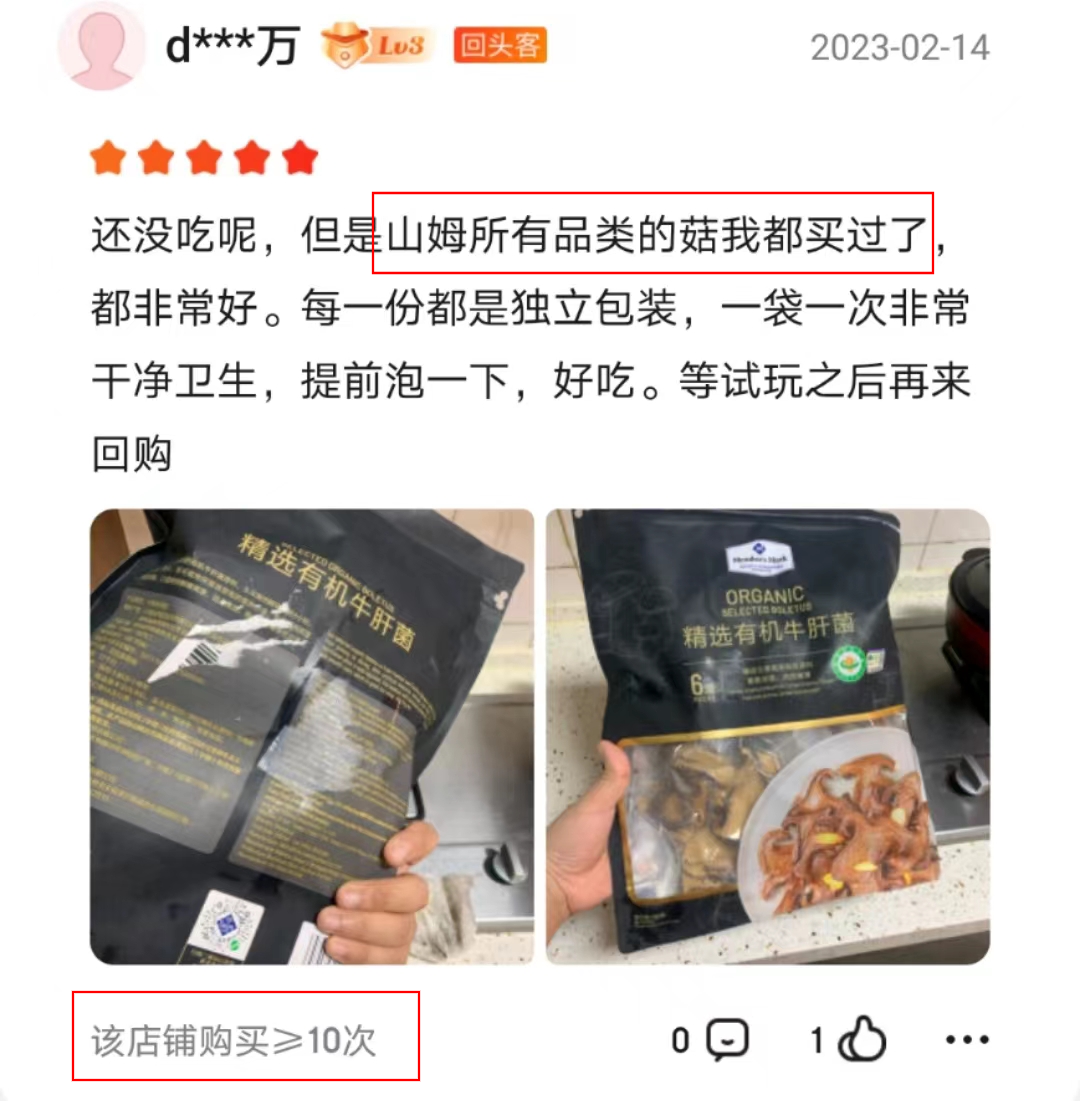The image size is (1080, 1101).
Task: View the review photo of the package back
Action: [312, 737]
